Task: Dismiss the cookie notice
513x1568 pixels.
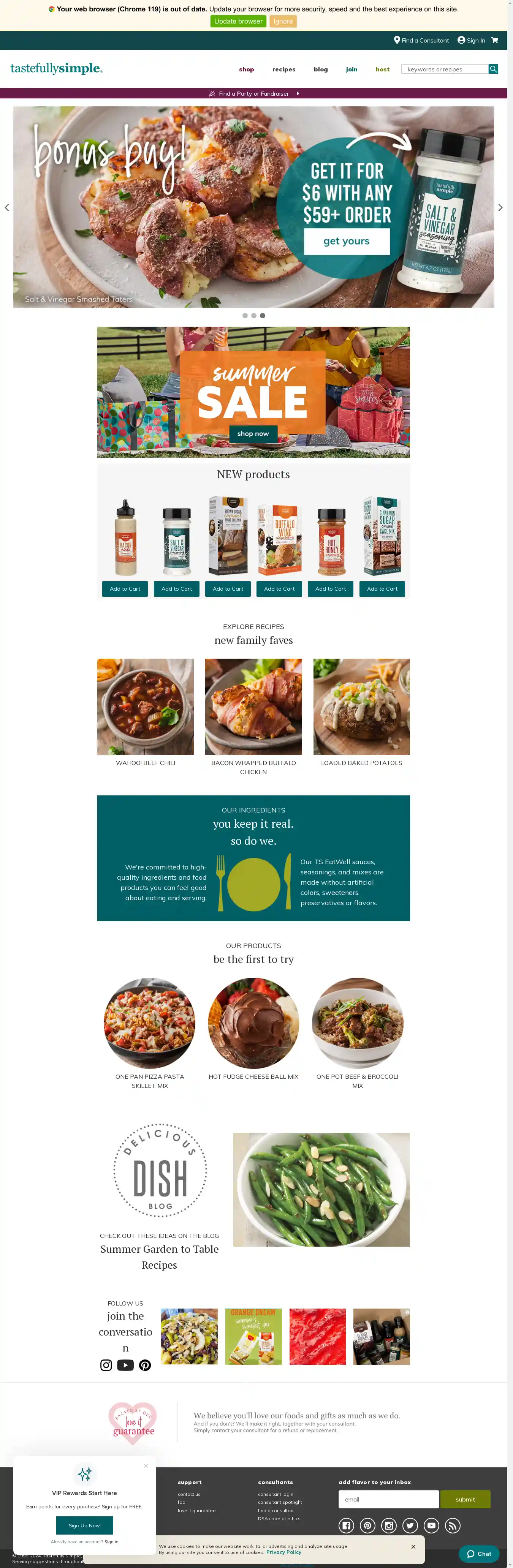Action: click(x=413, y=1546)
